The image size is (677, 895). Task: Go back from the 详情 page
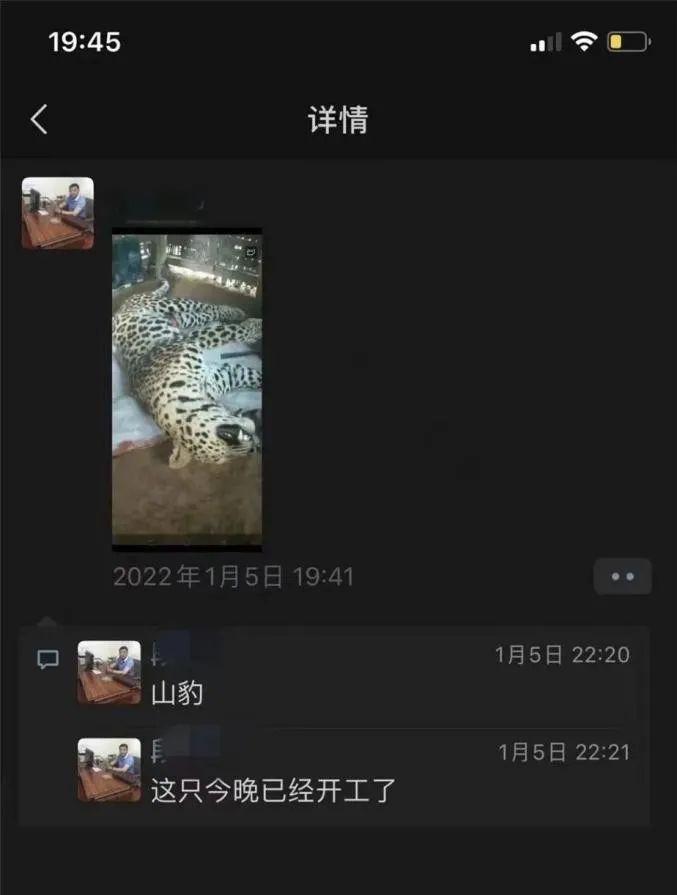[x=38, y=120]
